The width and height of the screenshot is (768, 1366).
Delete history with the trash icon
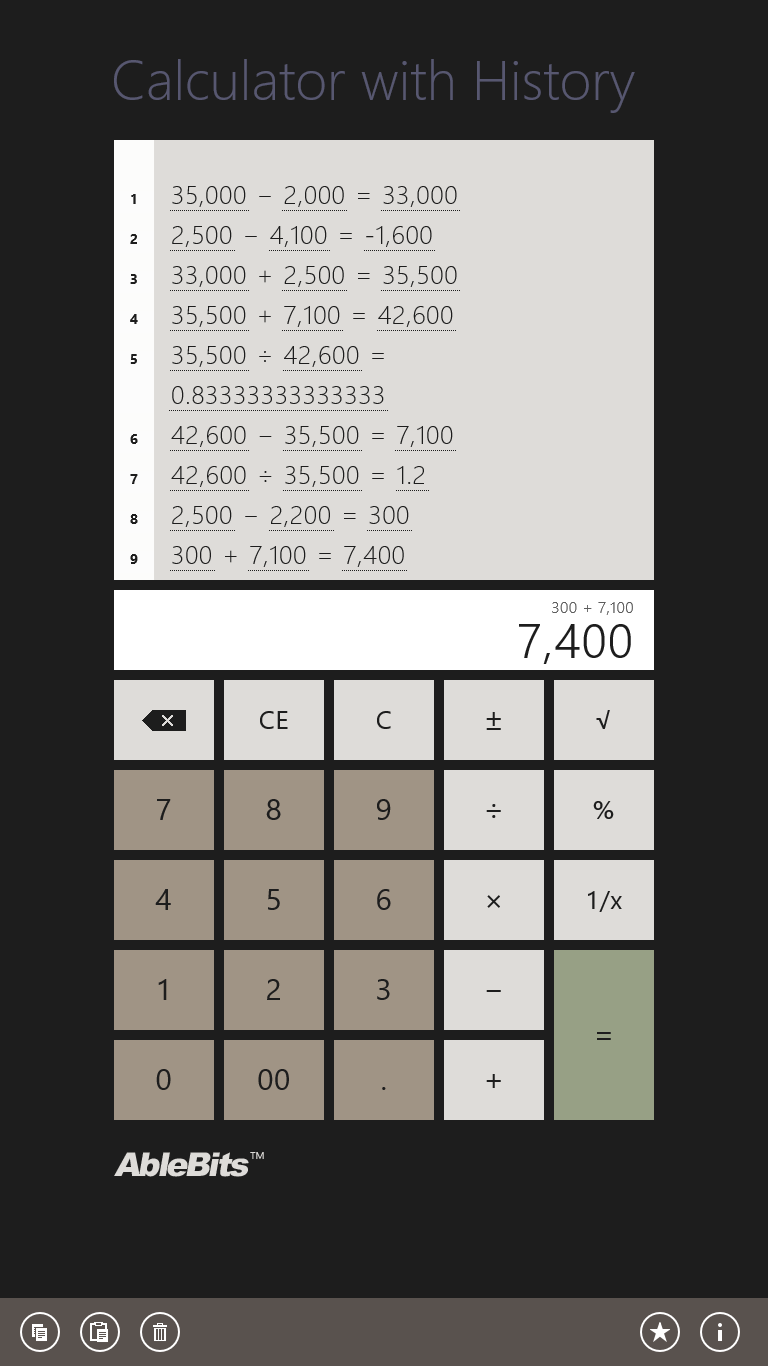pos(160,1332)
